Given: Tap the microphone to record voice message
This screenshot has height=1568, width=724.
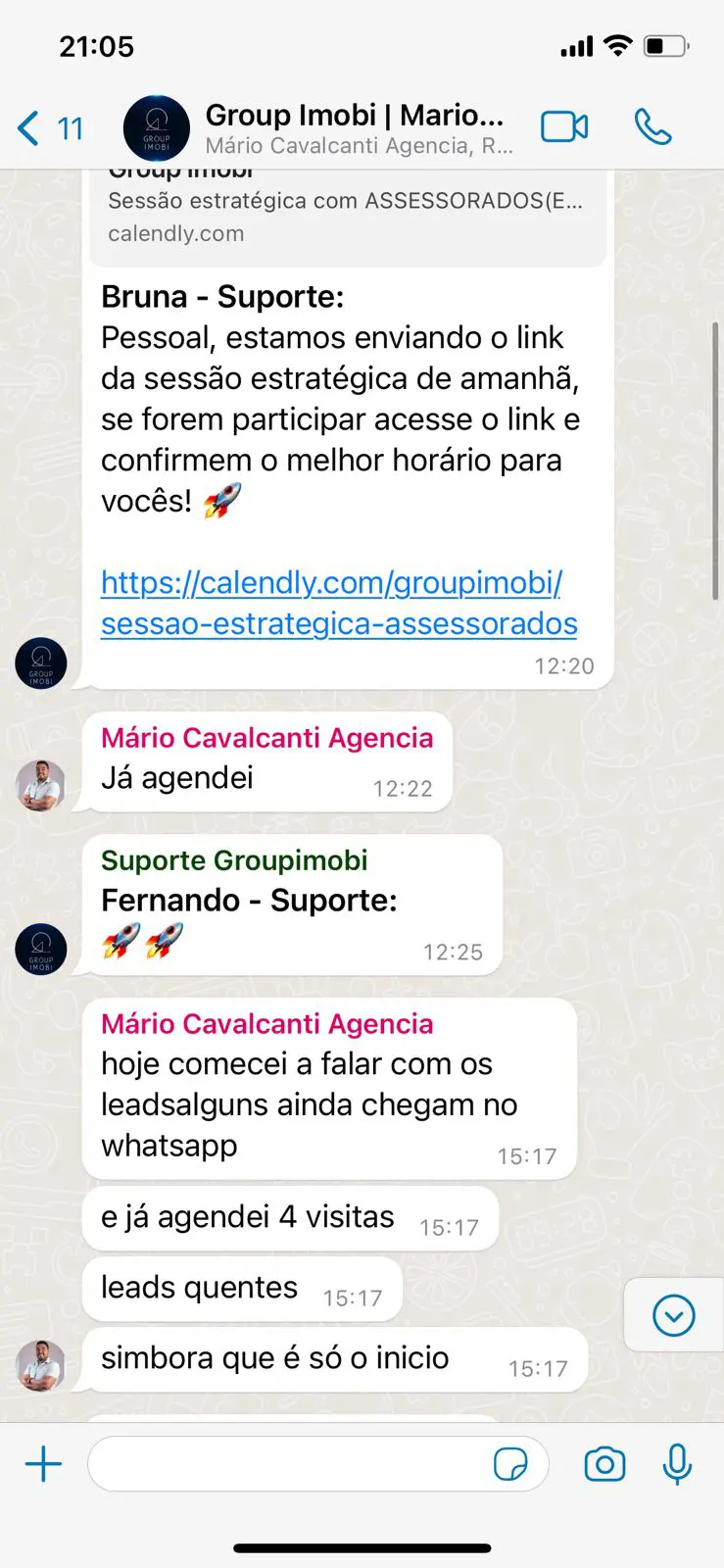Looking at the screenshot, I should [677, 1464].
